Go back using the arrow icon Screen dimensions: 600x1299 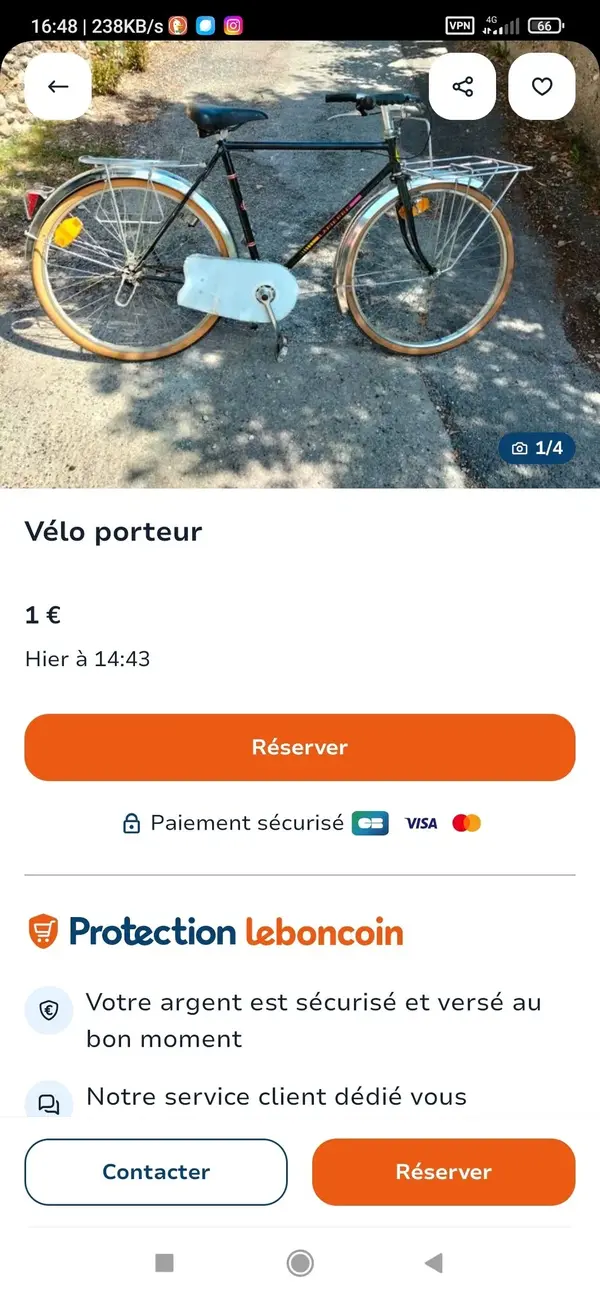58,86
